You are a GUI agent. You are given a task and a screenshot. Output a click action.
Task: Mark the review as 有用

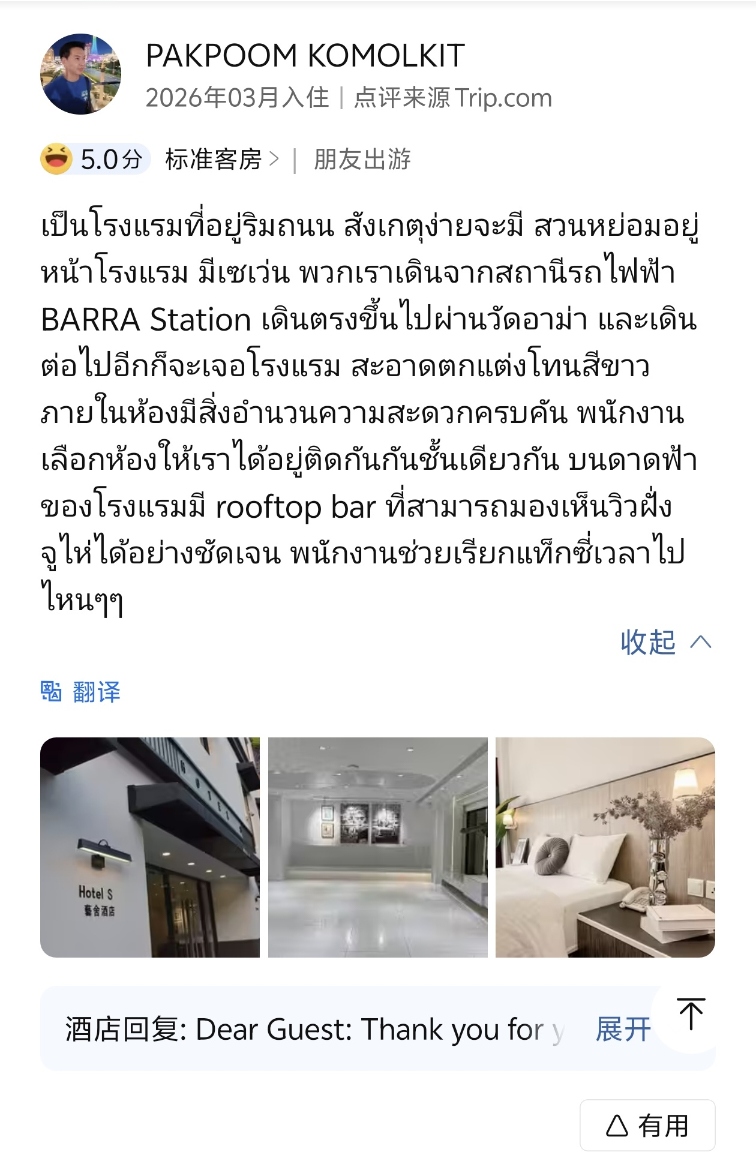pos(648,1126)
